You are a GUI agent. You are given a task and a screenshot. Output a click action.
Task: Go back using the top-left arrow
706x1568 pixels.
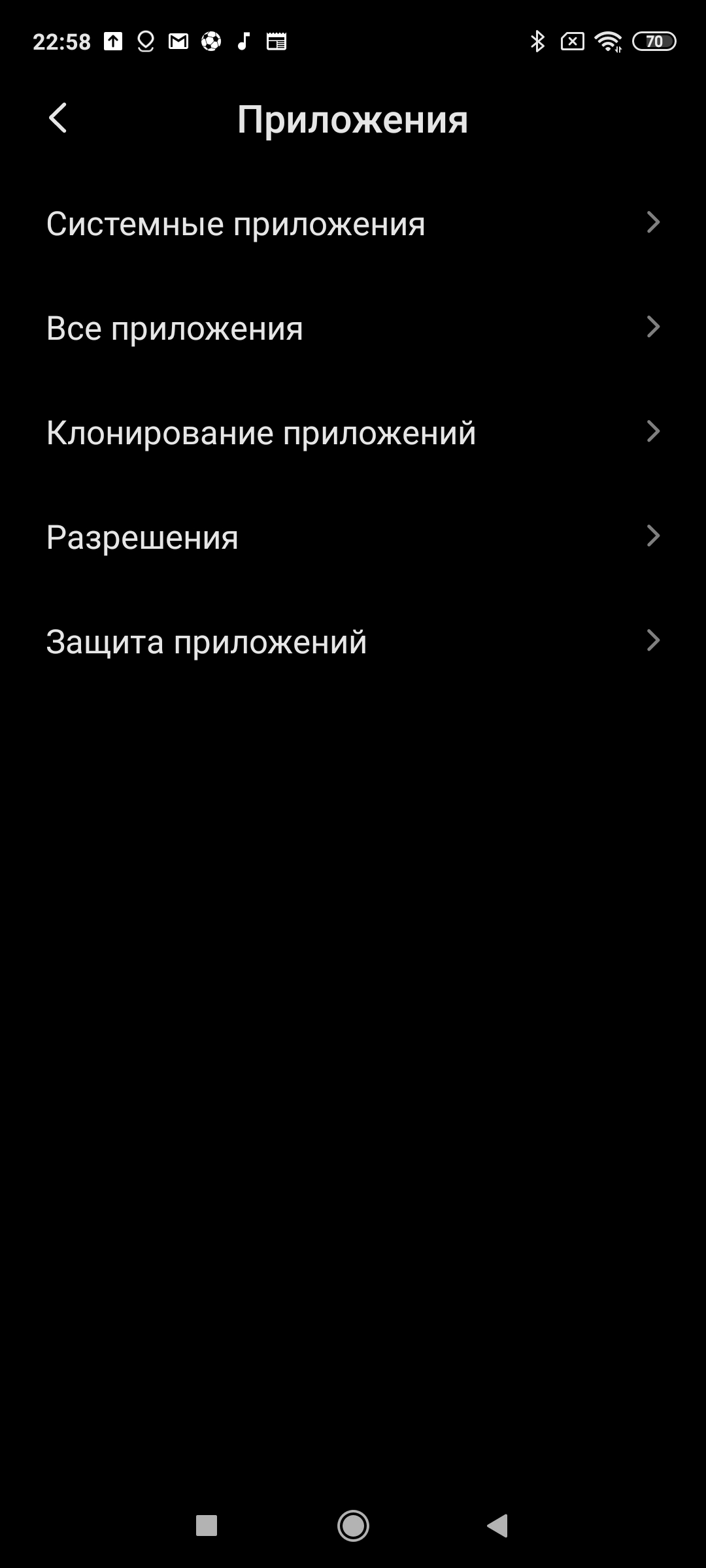58,118
